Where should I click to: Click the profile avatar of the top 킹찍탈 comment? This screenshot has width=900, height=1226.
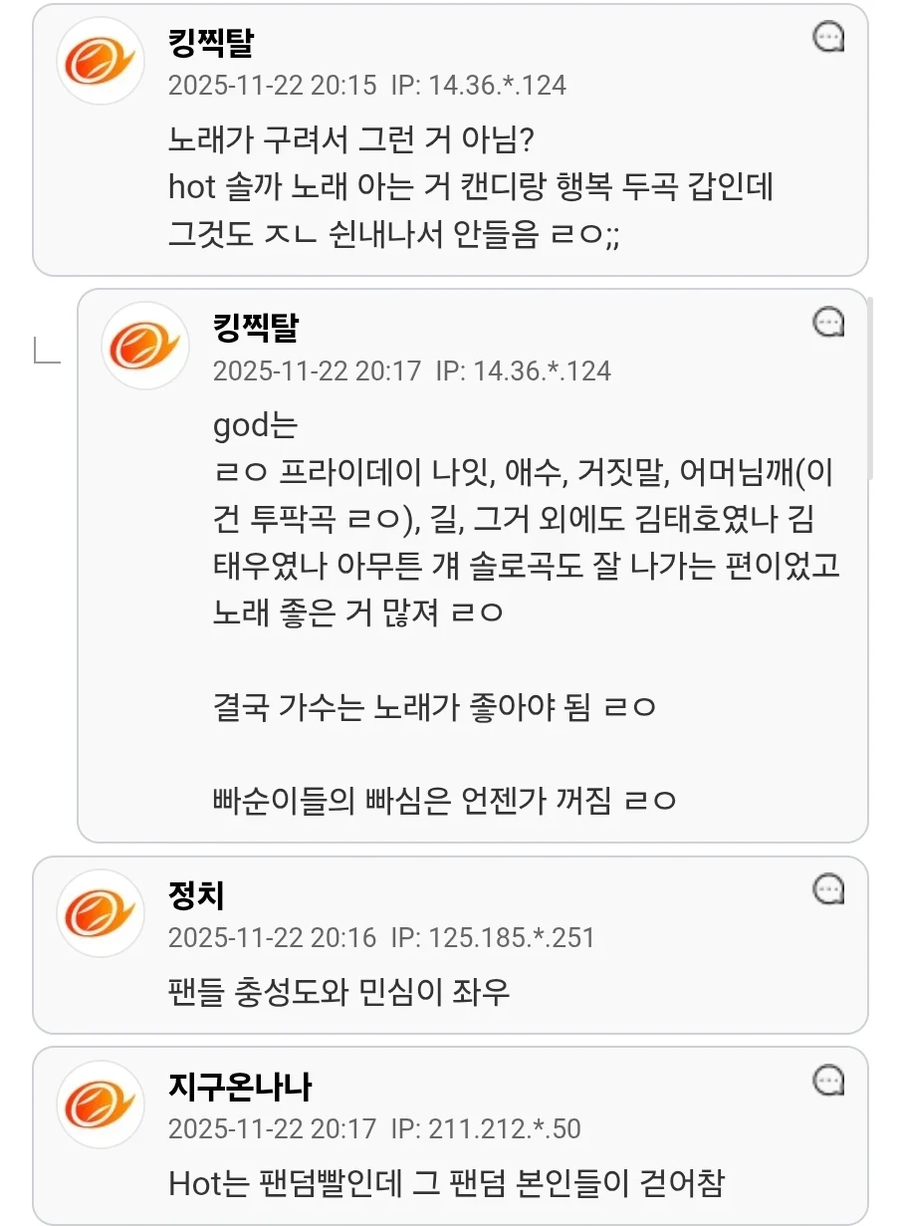pos(99,60)
